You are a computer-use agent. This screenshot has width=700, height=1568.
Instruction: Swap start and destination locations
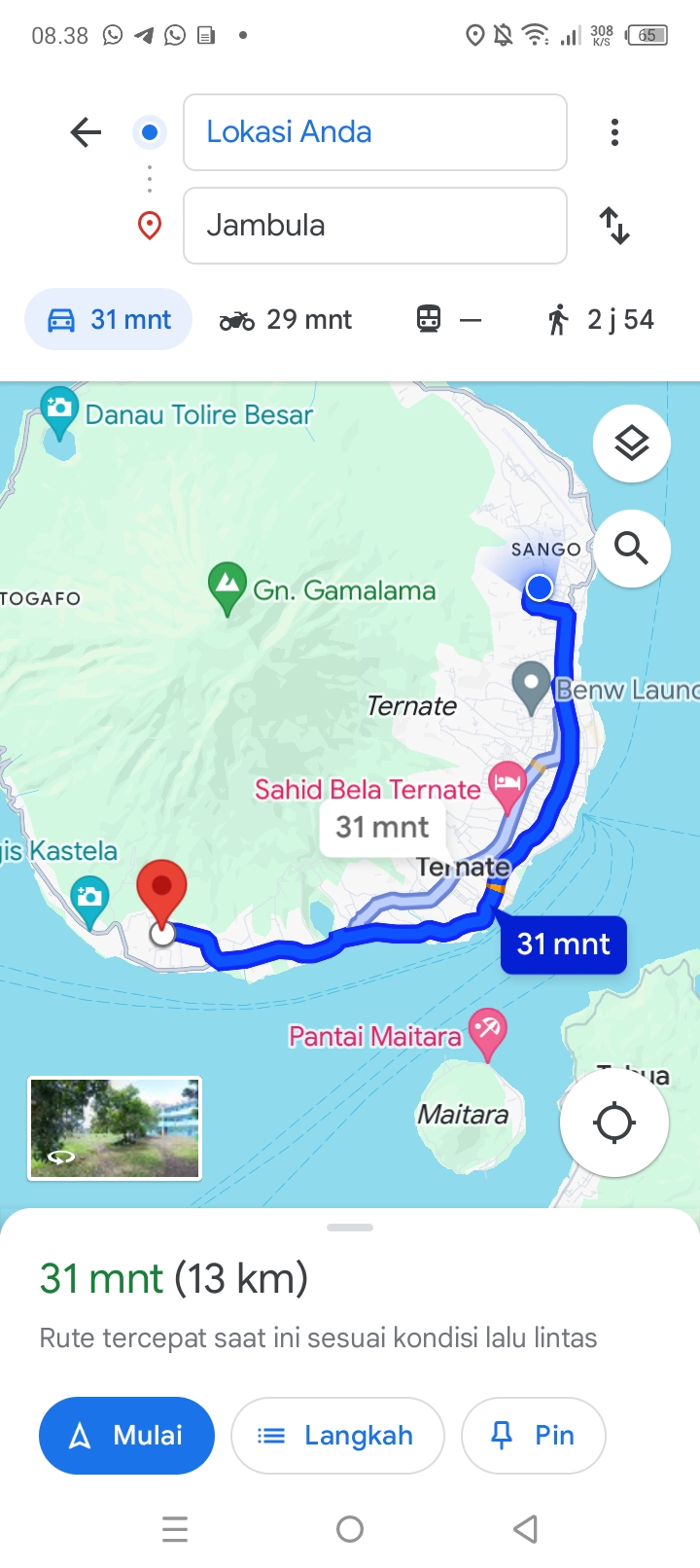click(614, 226)
